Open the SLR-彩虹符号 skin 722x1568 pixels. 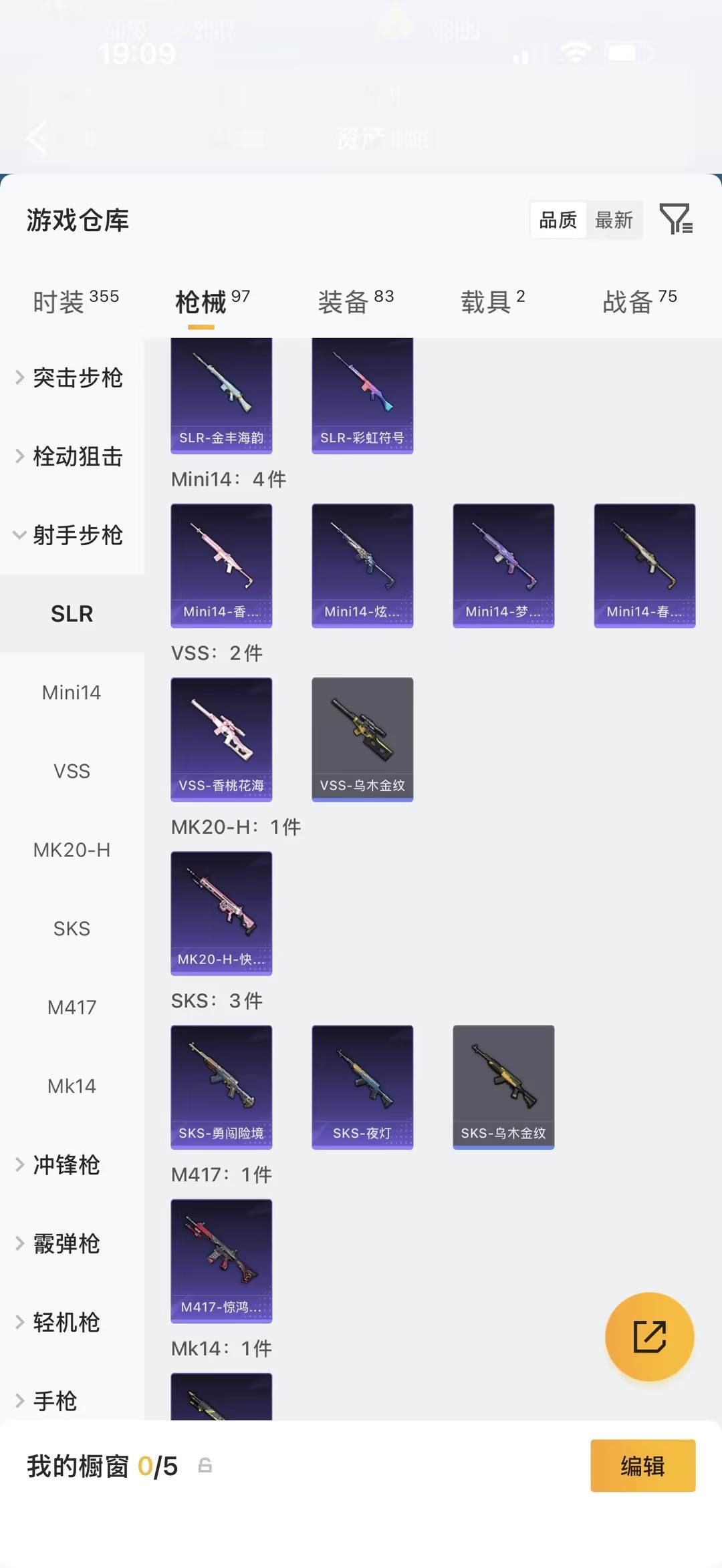362,396
